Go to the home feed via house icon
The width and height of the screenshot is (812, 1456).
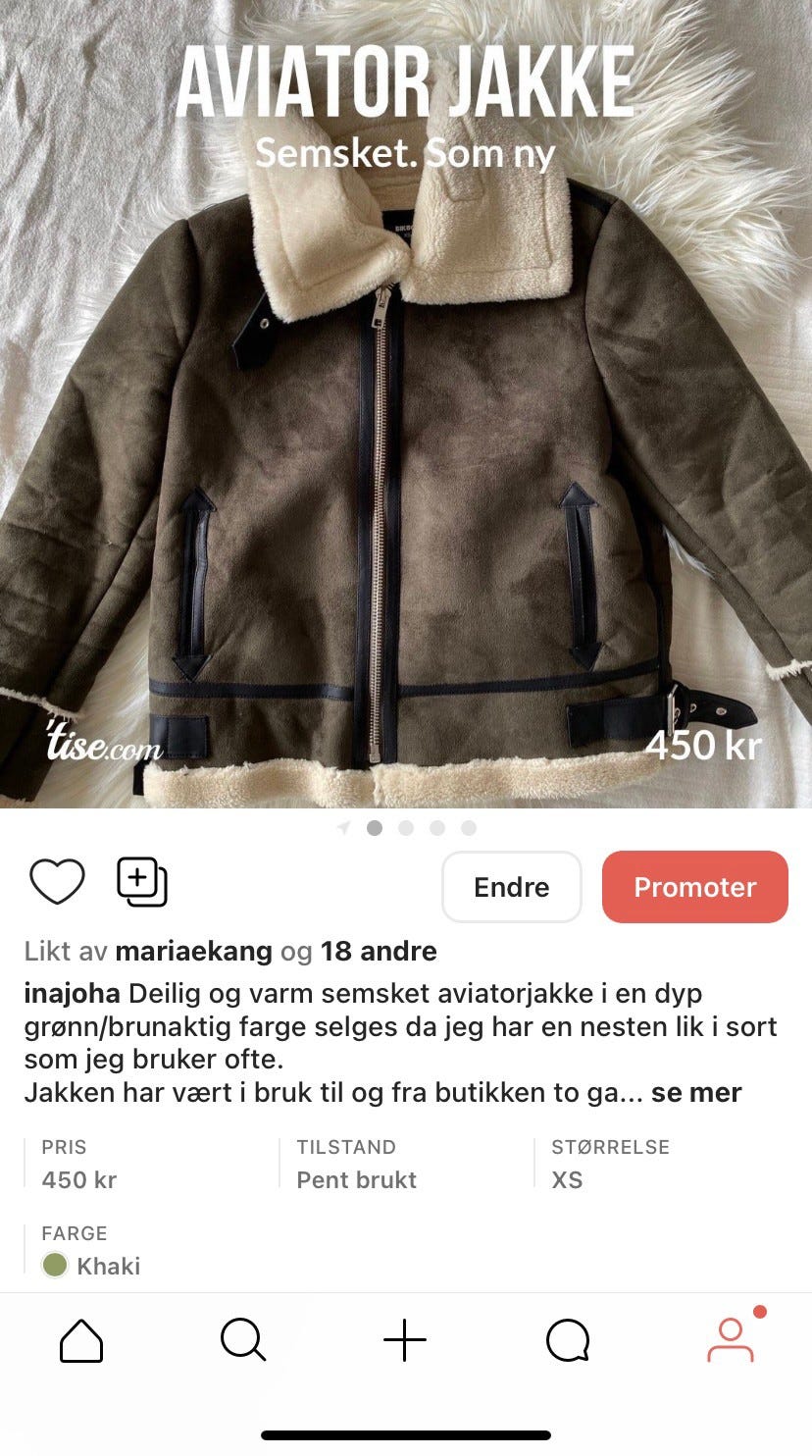tap(81, 1342)
